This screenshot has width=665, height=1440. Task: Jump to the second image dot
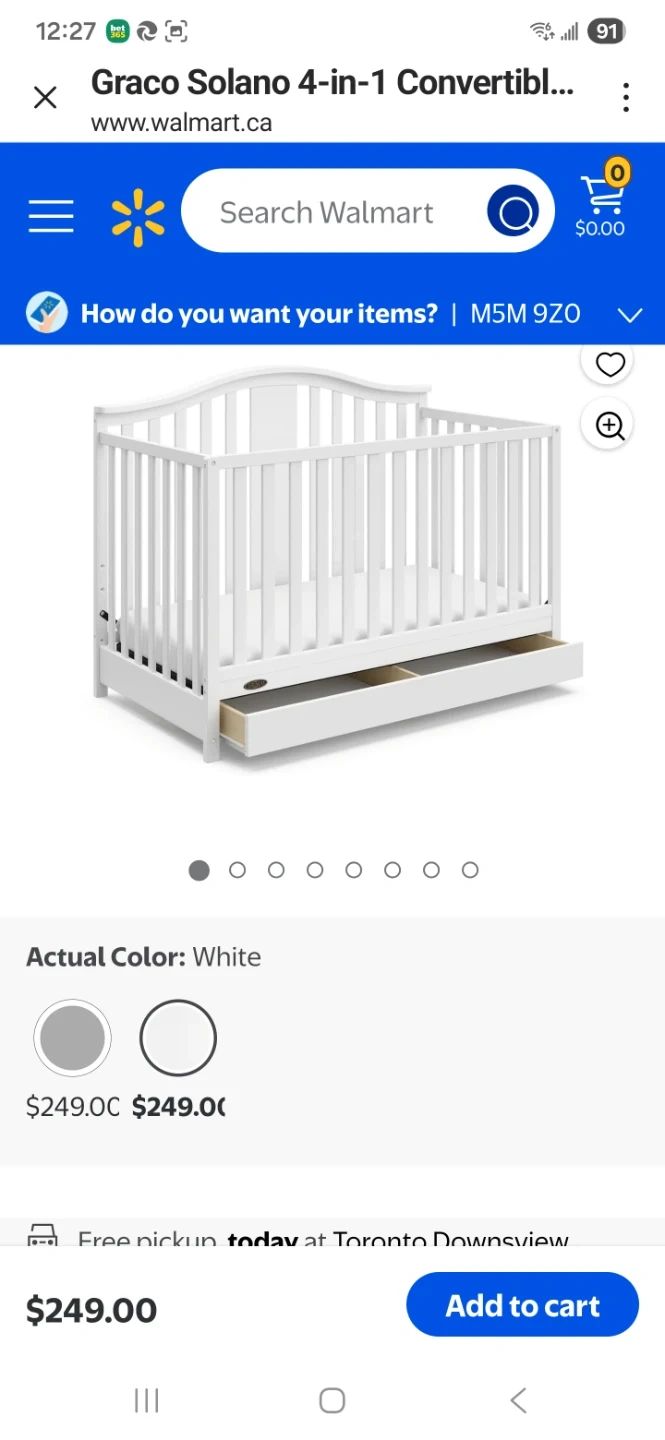click(x=237, y=870)
